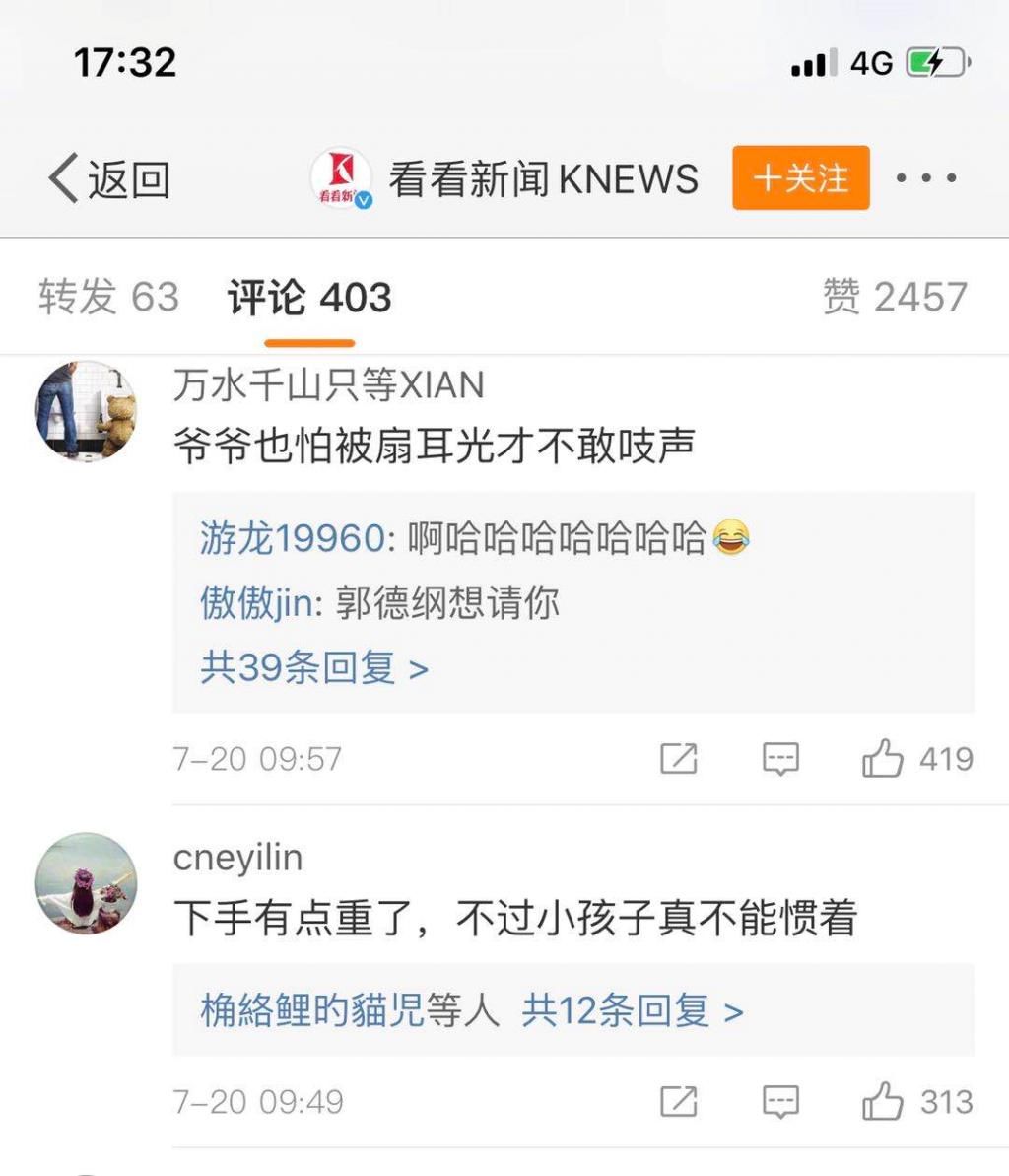Screen dimensions: 1009x1176
Task: Open the share icon under the first comment
Action: click(x=679, y=758)
